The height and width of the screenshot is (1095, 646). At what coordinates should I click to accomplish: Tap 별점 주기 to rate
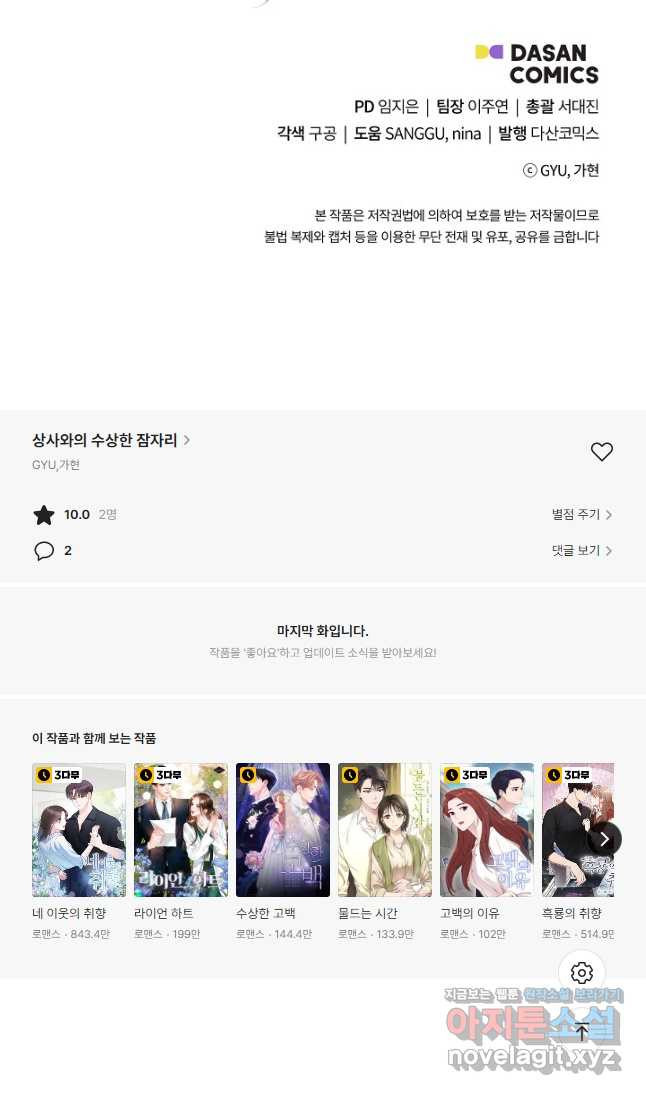click(582, 515)
